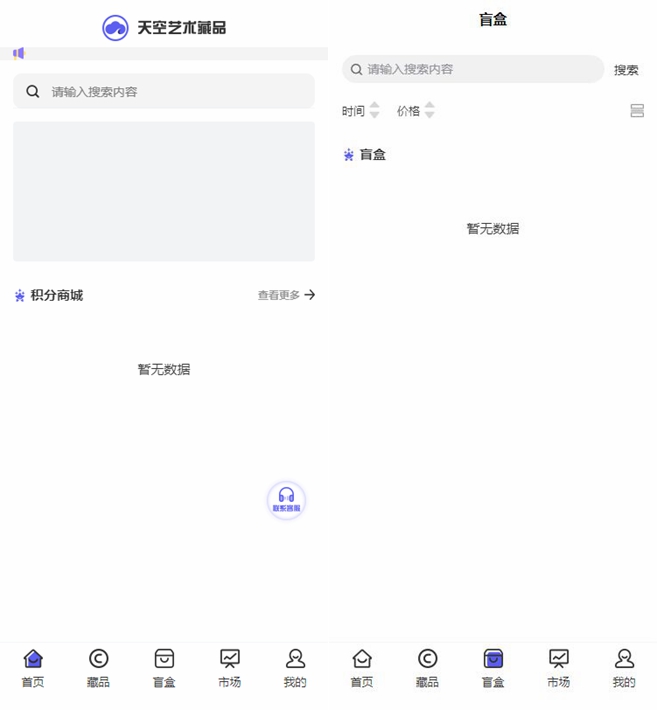This screenshot has width=657, height=710.
Task: Tap the home page search box under the logo
Action: click(x=164, y=91)
